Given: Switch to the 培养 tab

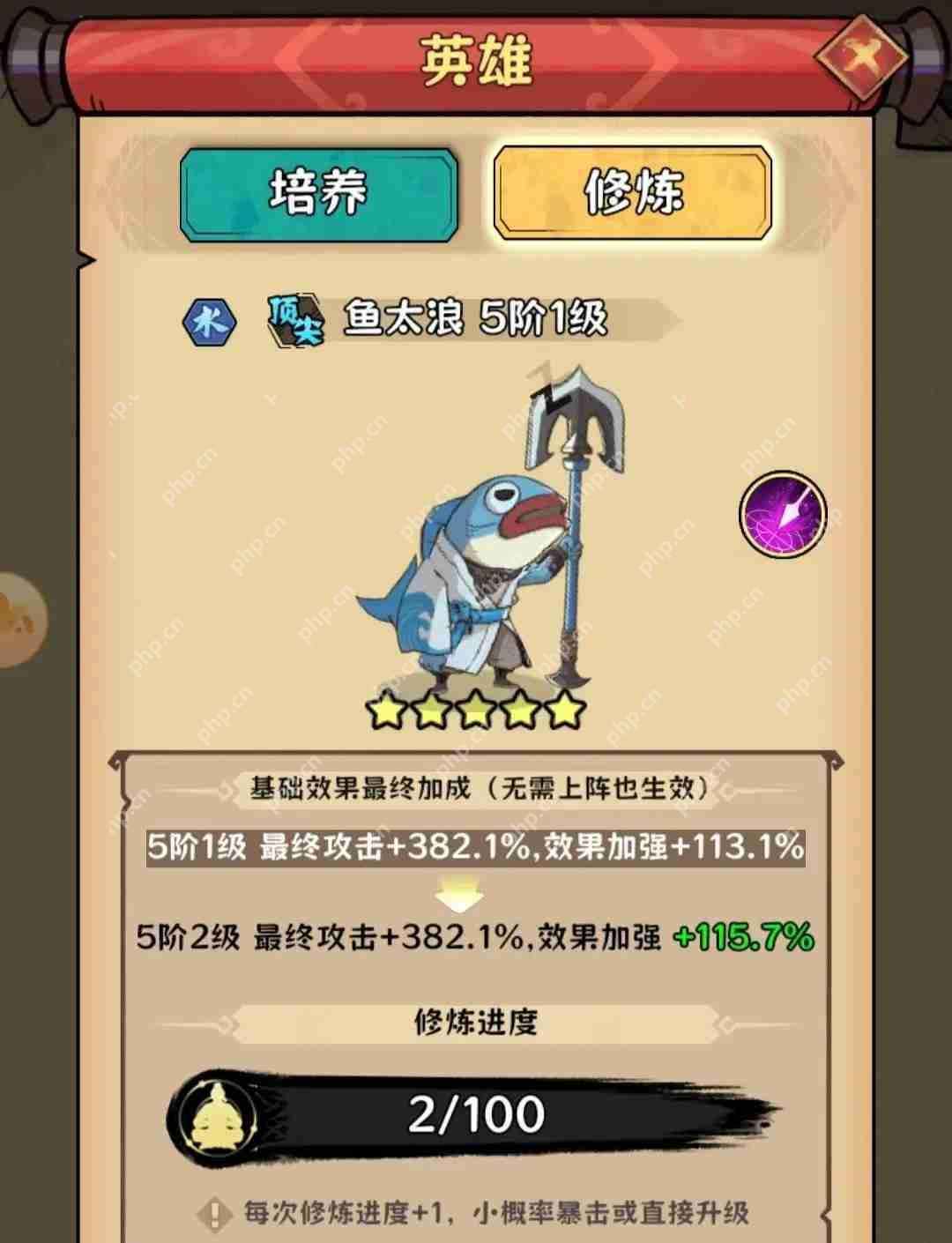Looking at the screenshot, I should [x=319, y=190].
